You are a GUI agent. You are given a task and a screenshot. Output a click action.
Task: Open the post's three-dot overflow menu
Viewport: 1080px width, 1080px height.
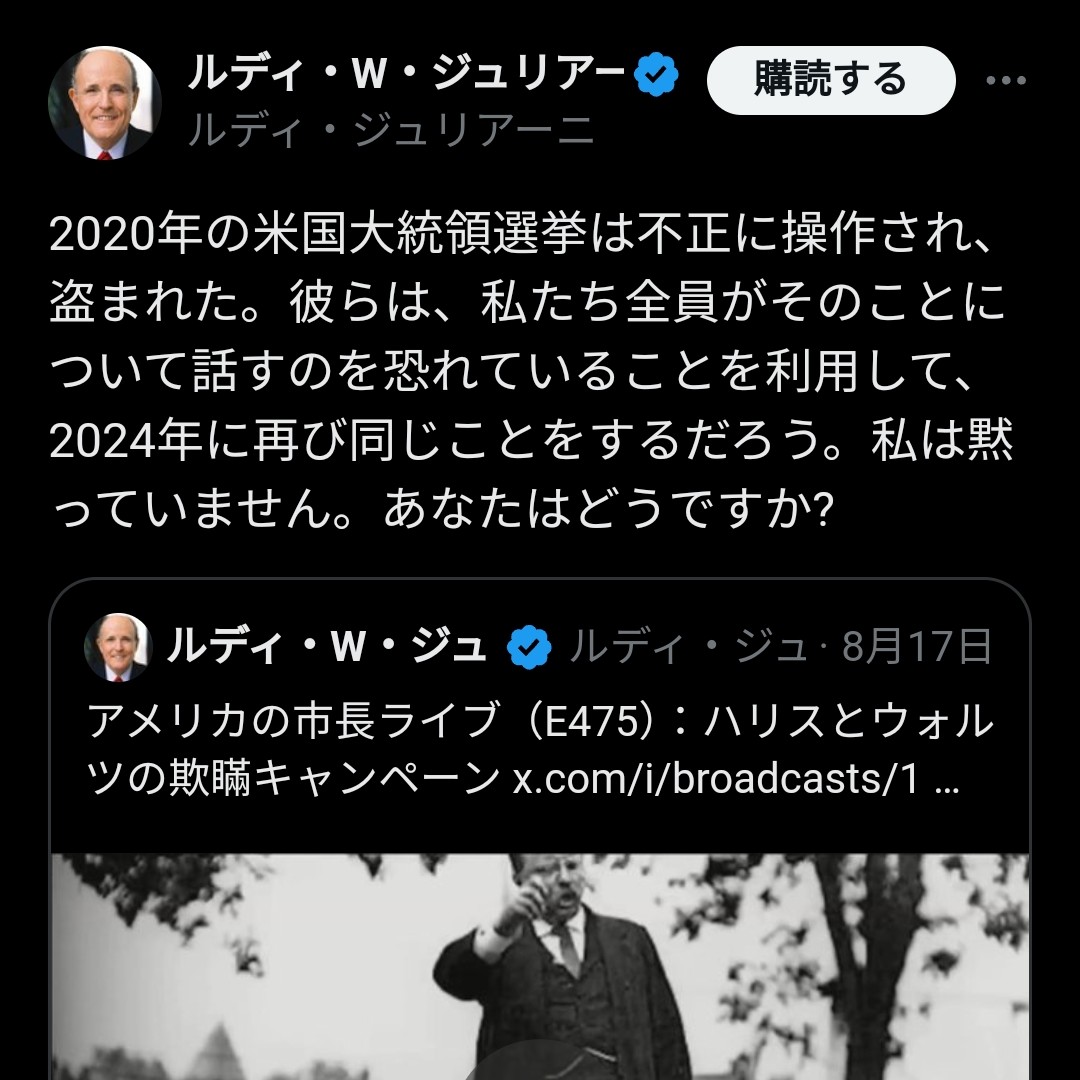(1005, 81)
